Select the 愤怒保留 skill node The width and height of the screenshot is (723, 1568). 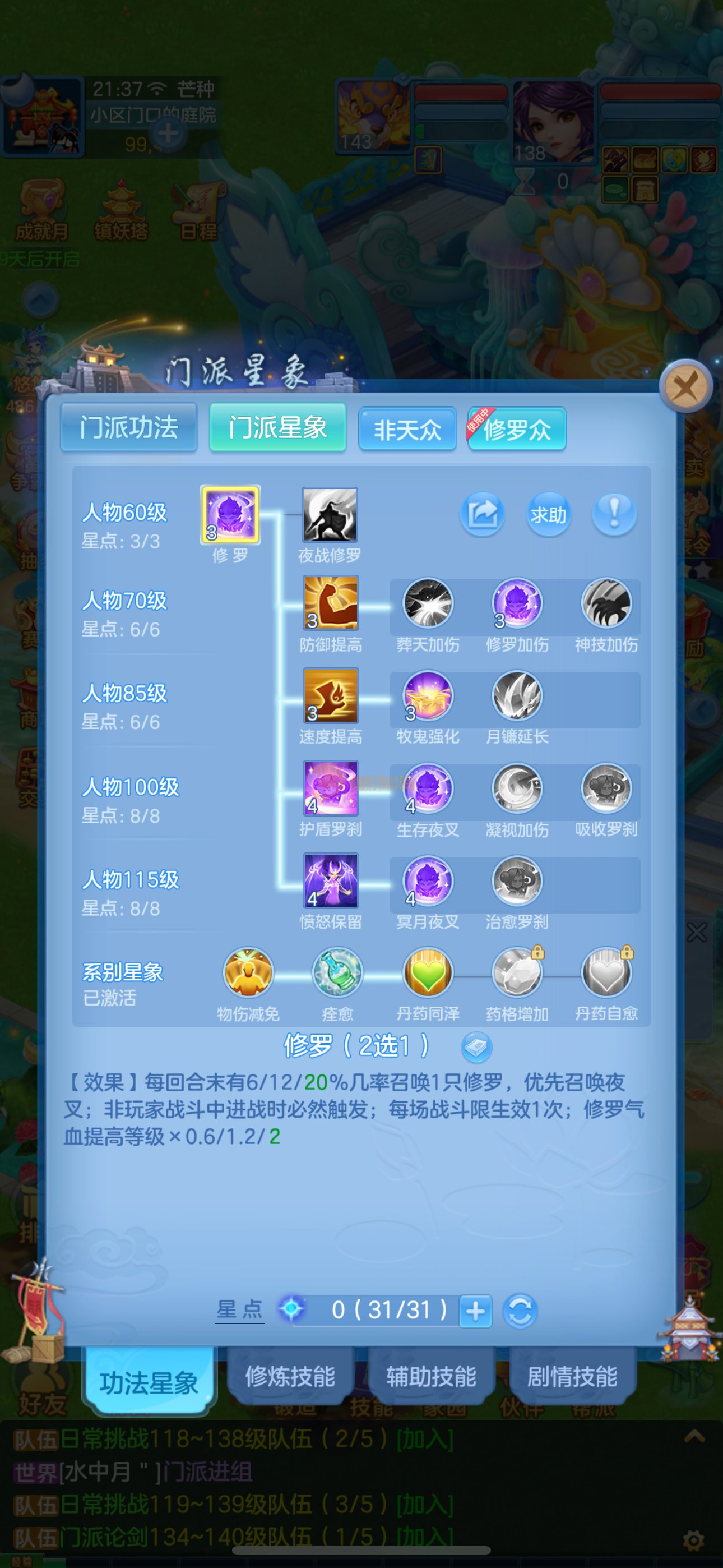pos(331,881)
